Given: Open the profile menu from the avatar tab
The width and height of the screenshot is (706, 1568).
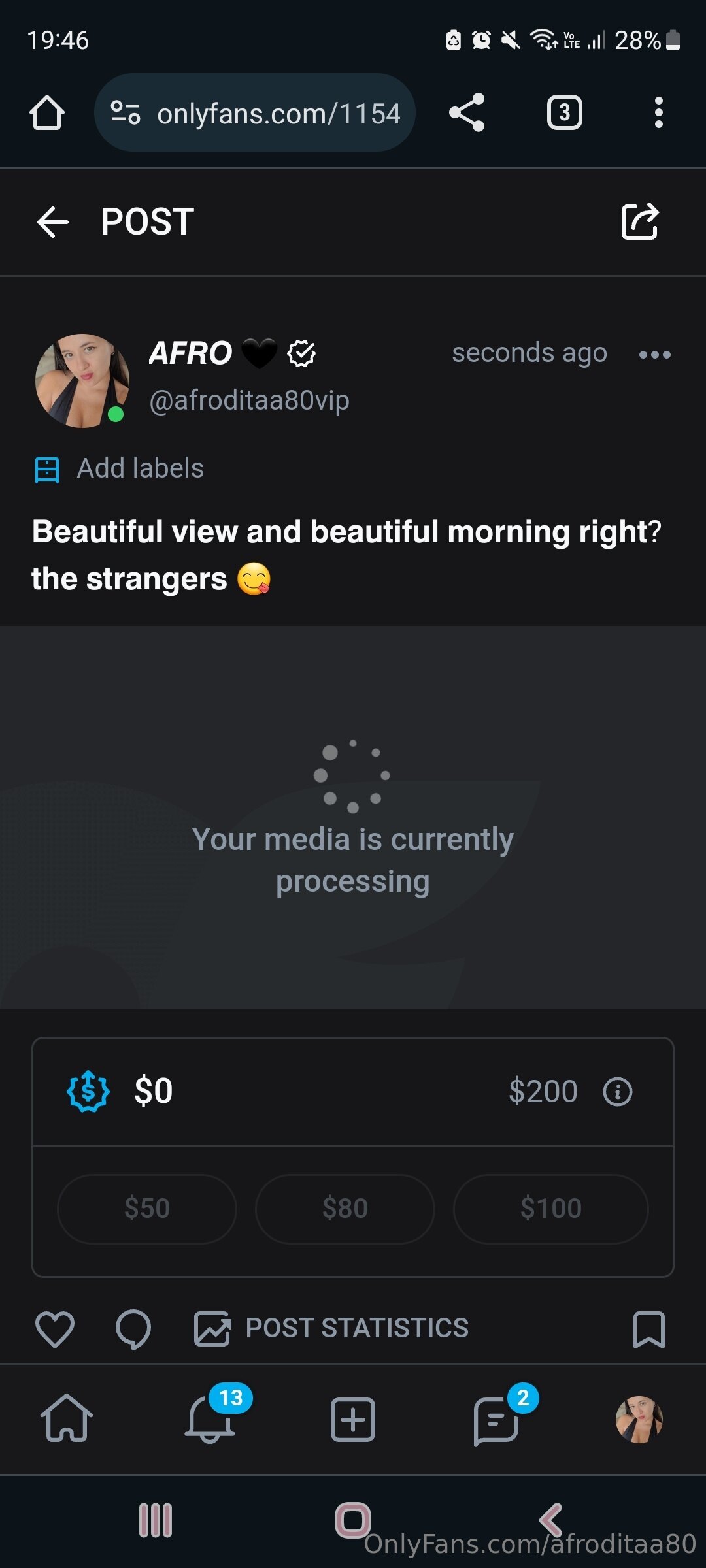Looking at the screenshot, I should point(639,1419).
